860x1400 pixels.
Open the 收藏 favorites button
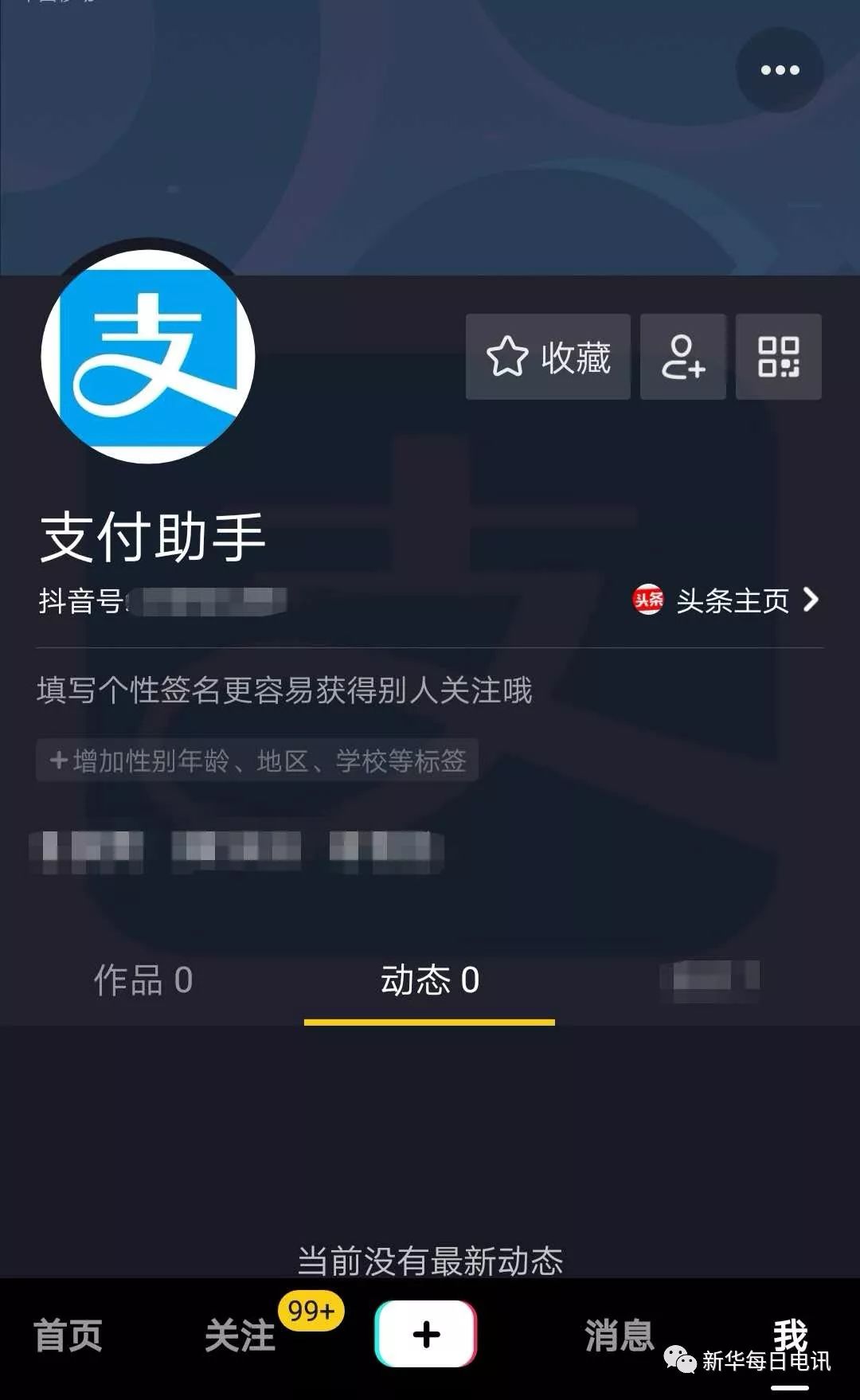(548, 357)
